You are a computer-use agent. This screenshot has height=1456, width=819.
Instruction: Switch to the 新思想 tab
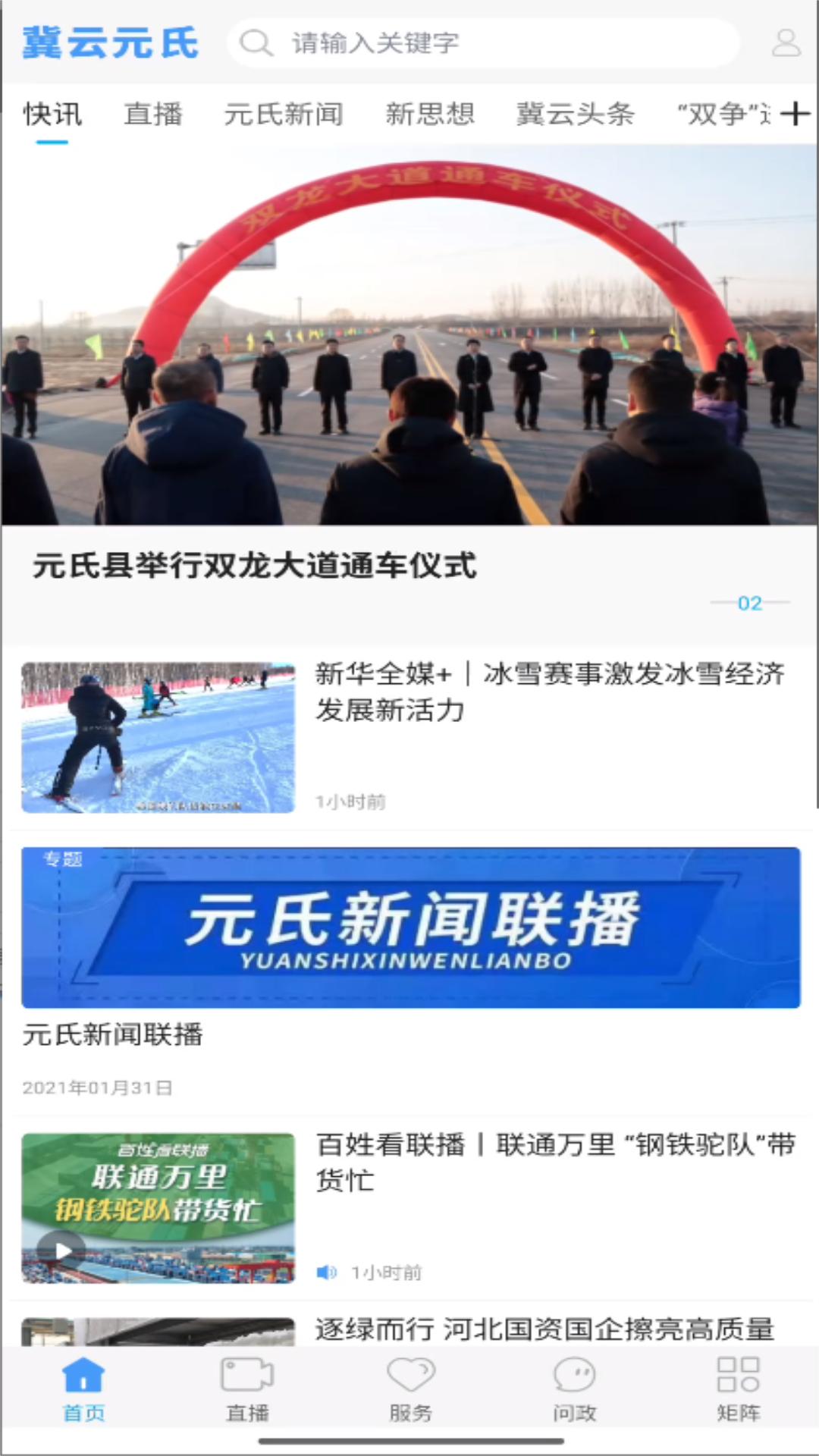(x=429, y=114)
